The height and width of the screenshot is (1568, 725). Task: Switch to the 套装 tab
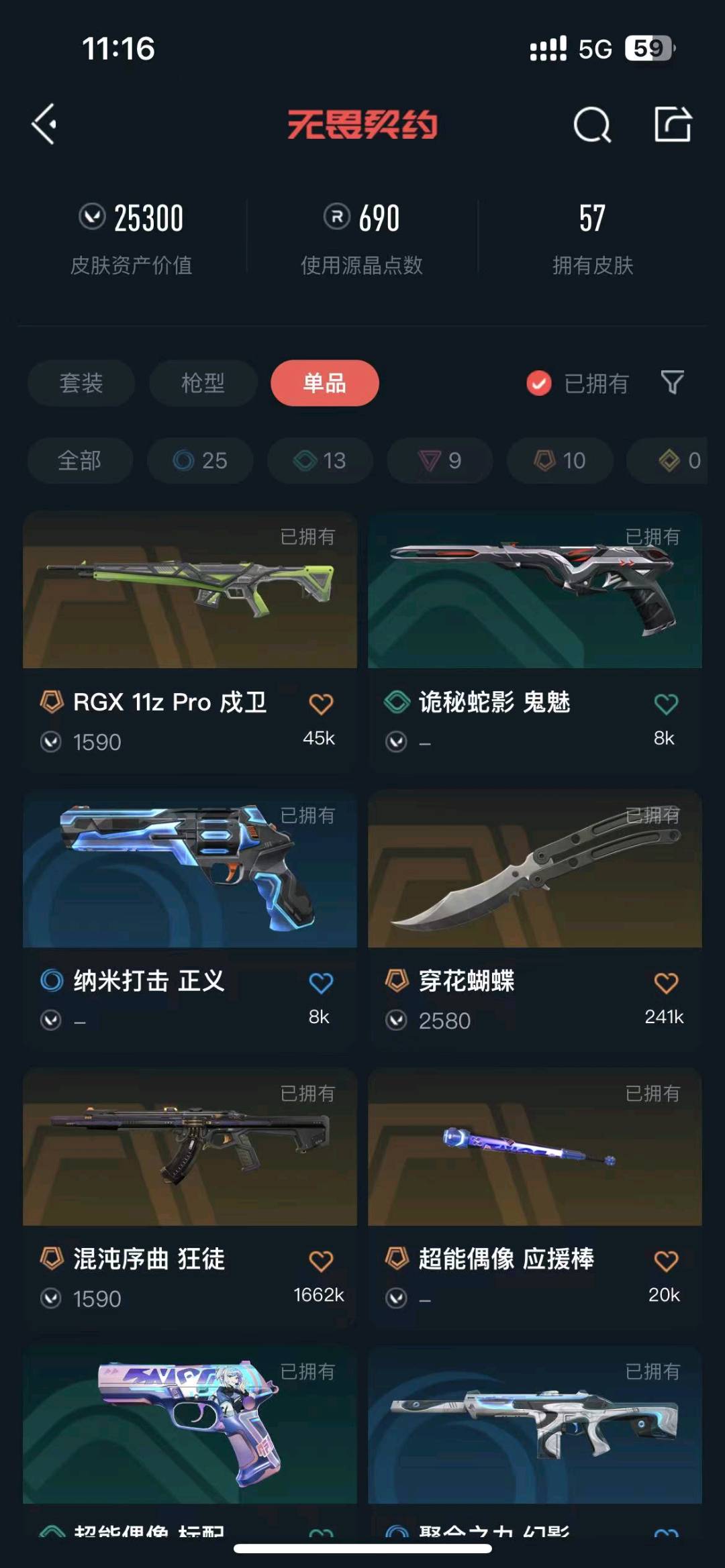click(81, 383)
